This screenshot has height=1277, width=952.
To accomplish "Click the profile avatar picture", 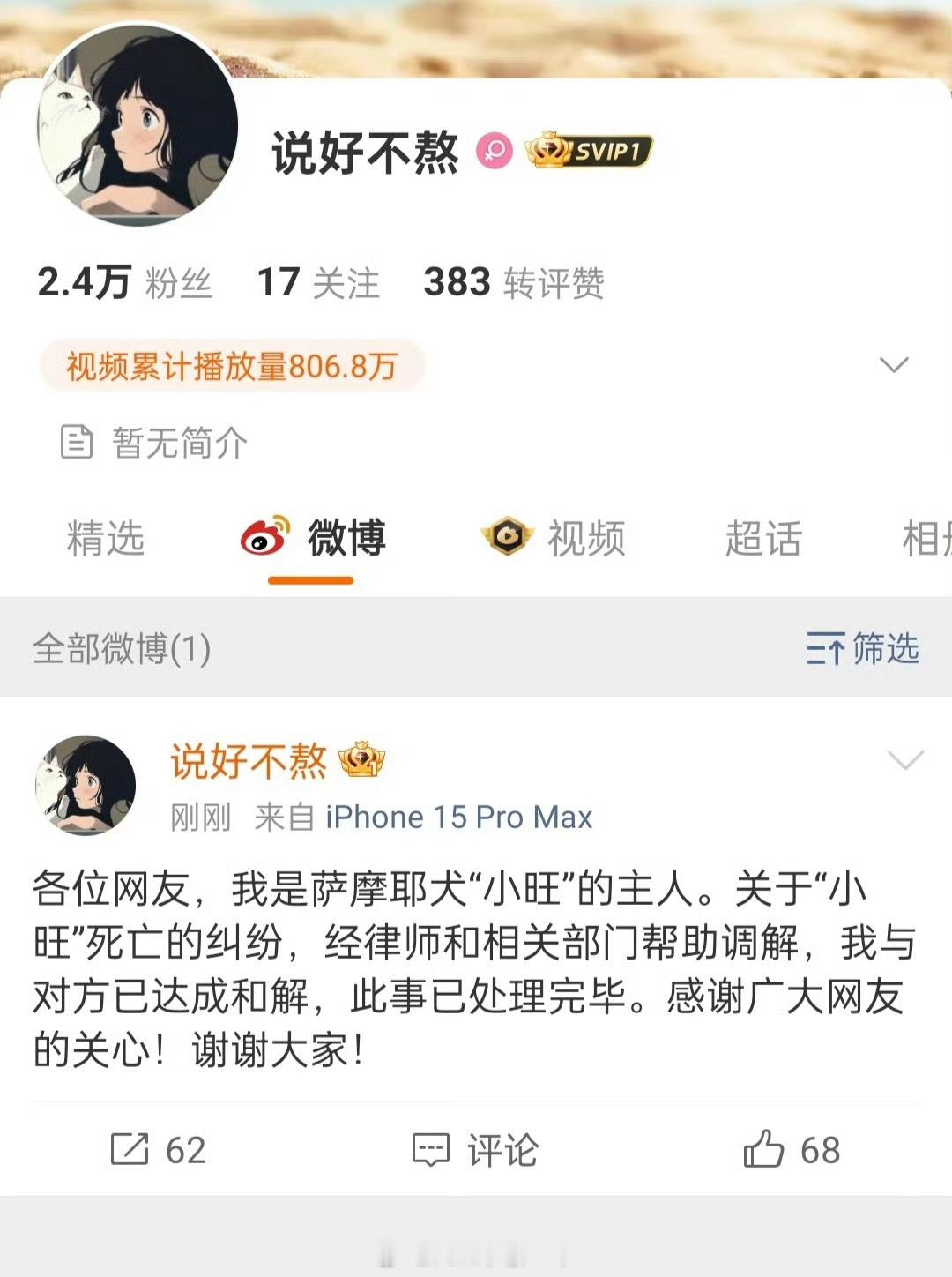I will (x=137, y=127).
